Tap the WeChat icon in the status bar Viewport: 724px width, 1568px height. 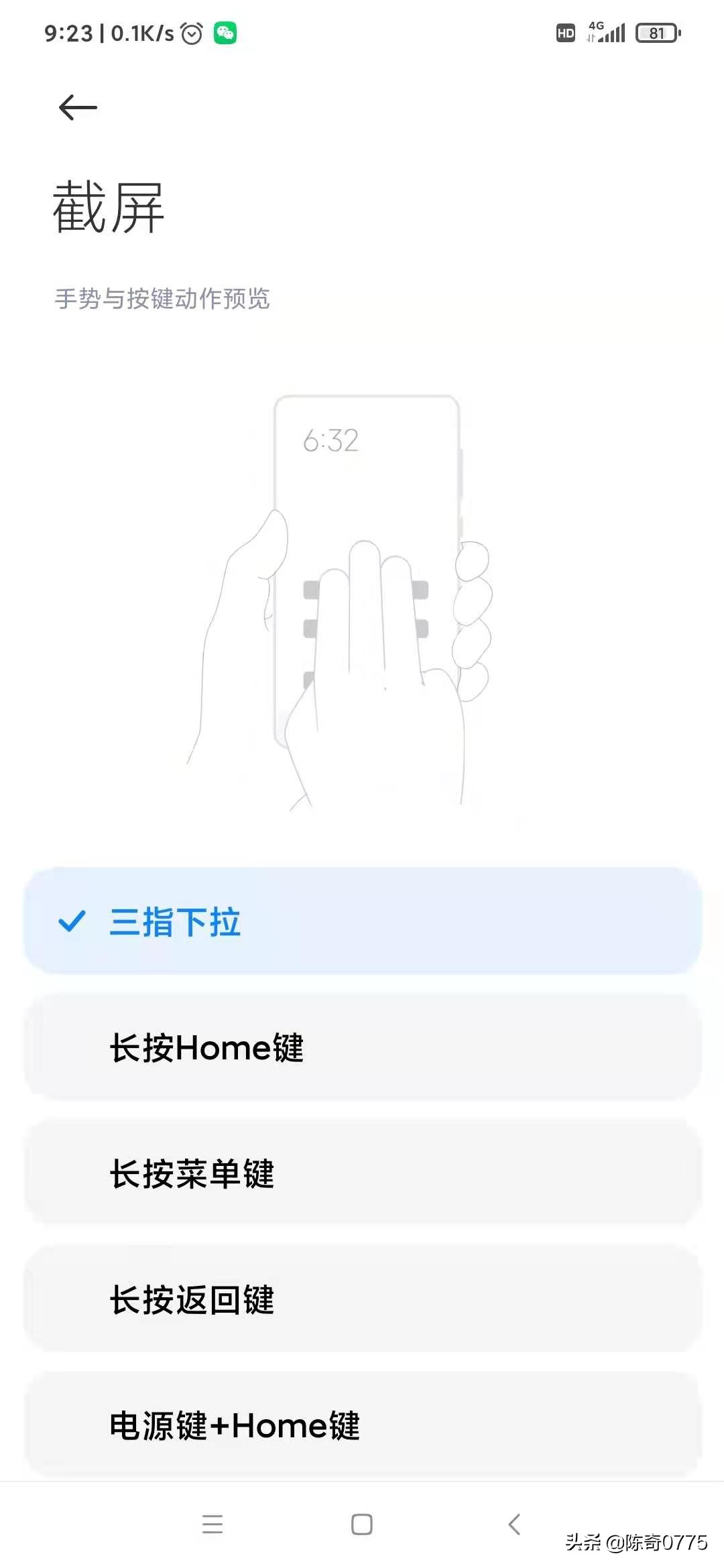click(x=226, y=31)
